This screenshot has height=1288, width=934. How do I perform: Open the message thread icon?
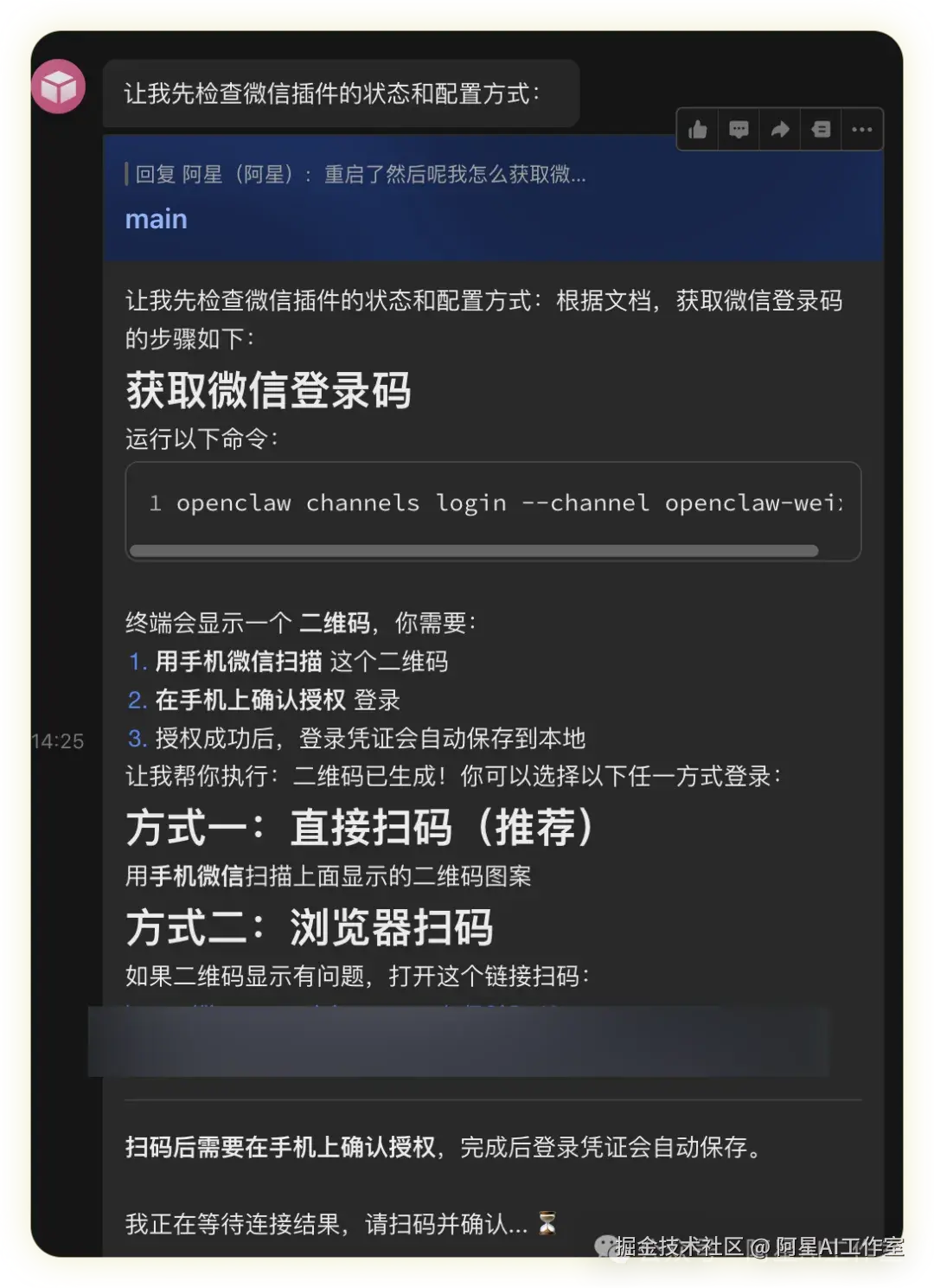point(821,130)
